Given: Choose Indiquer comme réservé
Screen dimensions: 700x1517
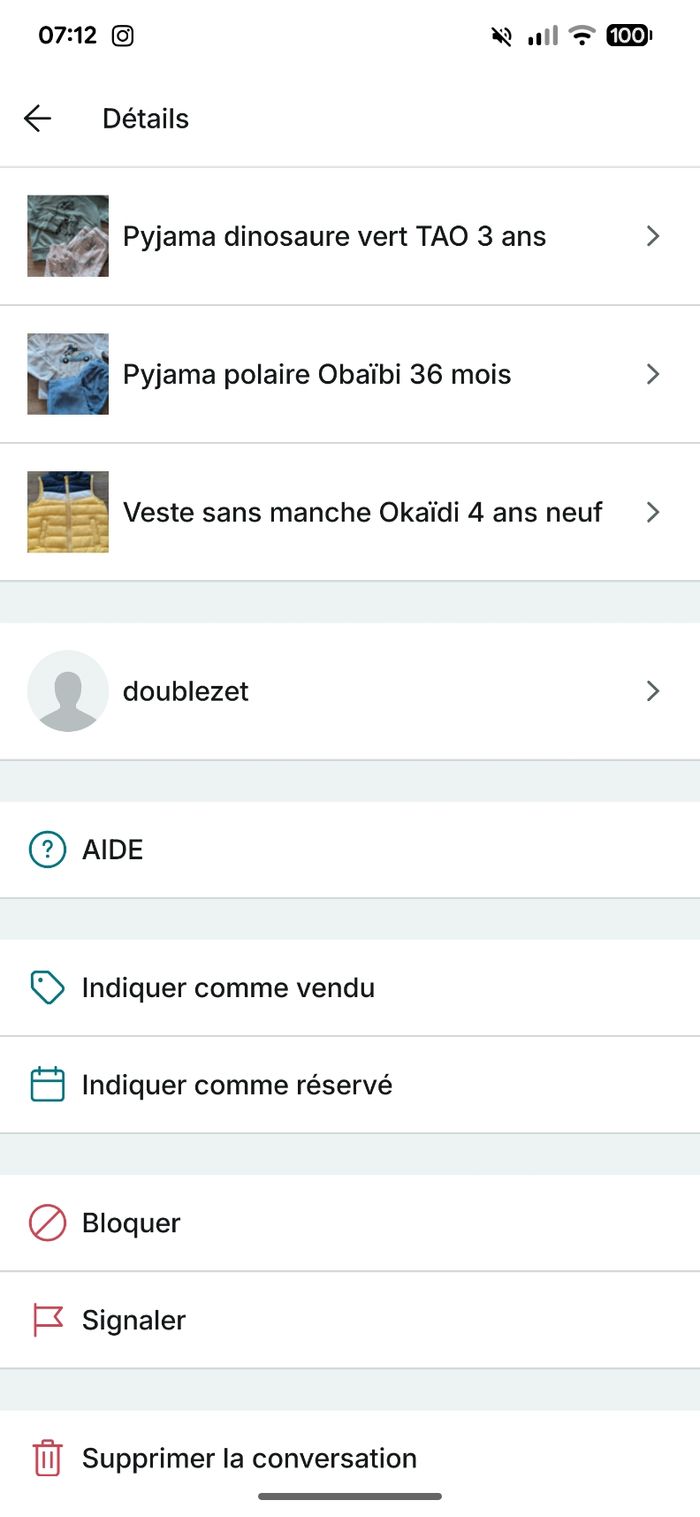Looking at the screenshot, I should pos(237,1085).
